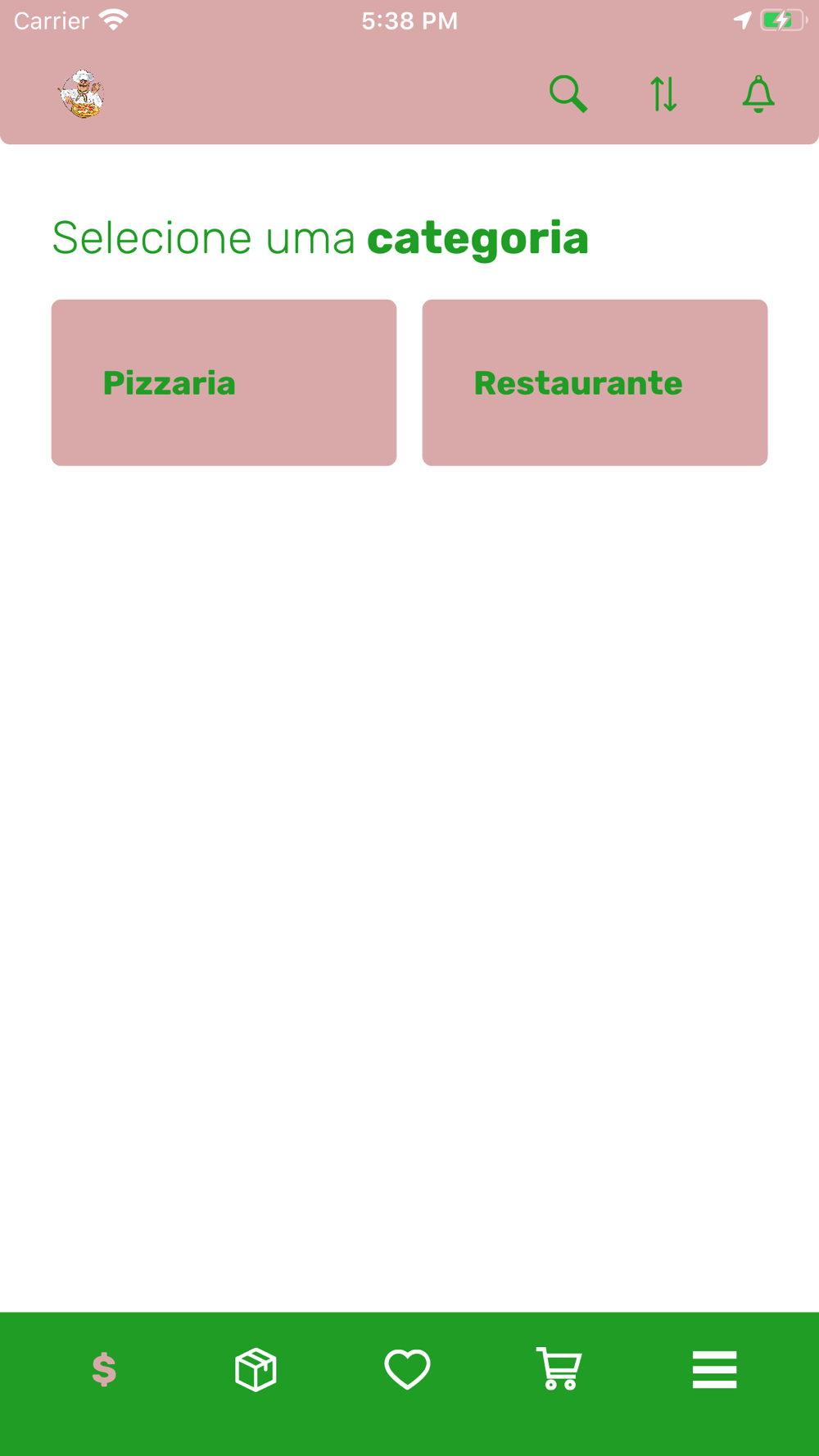Open the shopping cart tab
The width and height of the screenshot is (819, 1456).
coord(559,1369)
